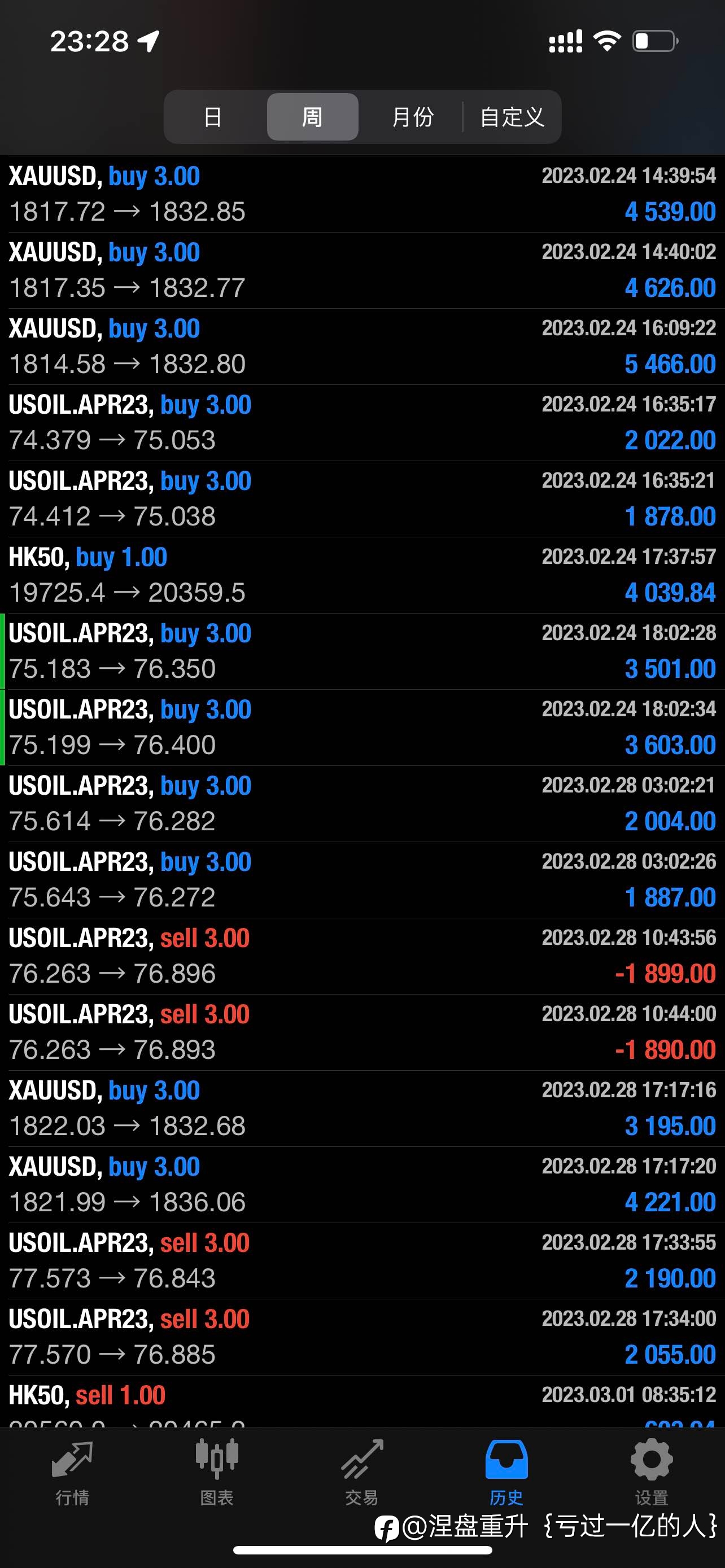Open the 行情 quotes tab
Viewport: 725px width, 1568px height.
tap(72, 1473)
